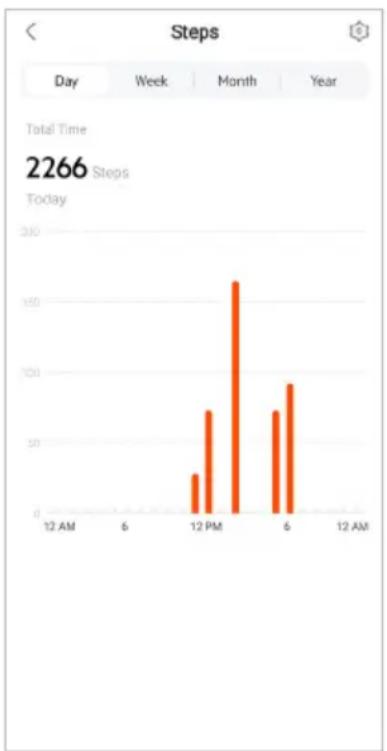The width and height of the screenshot is (387, 751).
Task: Select the Day tab
Action: coord(68,81)
